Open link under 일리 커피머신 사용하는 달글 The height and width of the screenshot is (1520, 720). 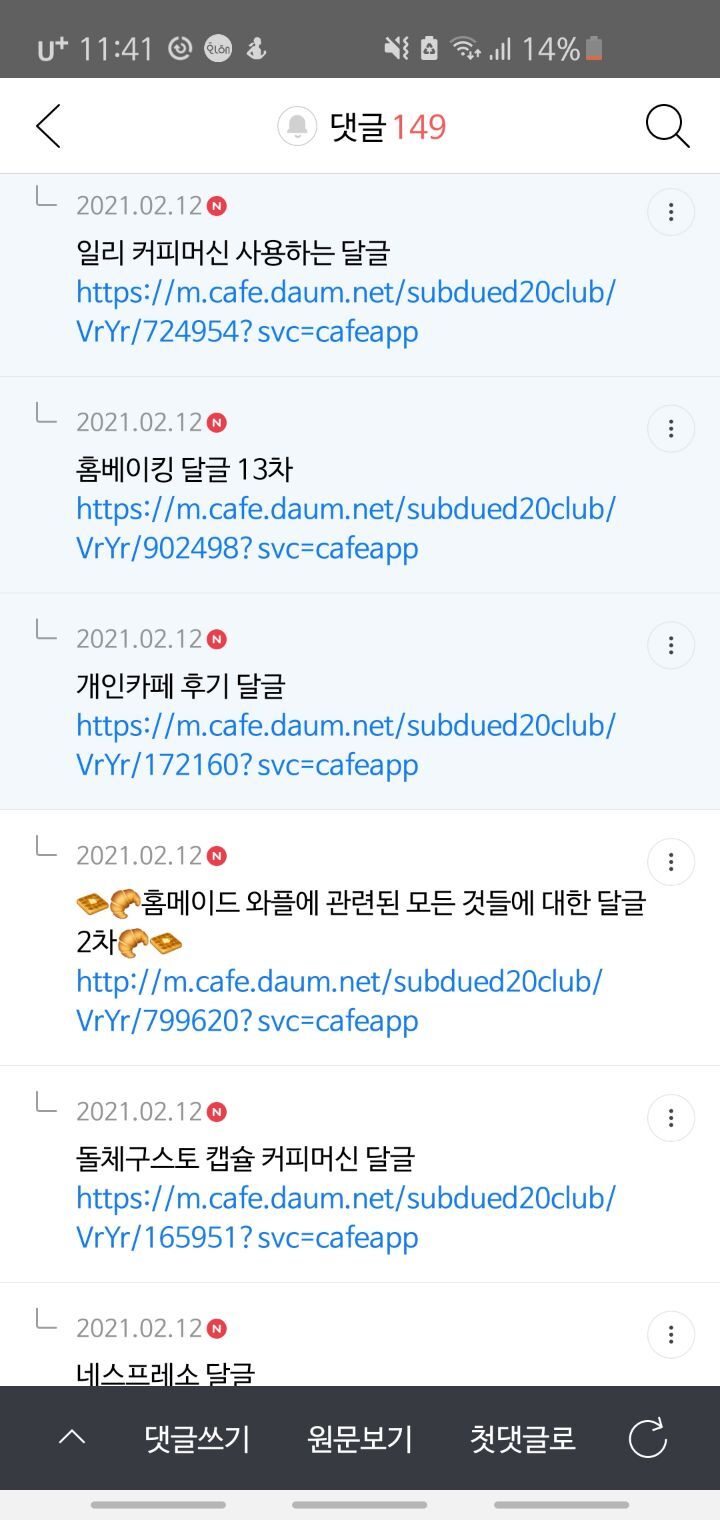(x=345, y=312)
